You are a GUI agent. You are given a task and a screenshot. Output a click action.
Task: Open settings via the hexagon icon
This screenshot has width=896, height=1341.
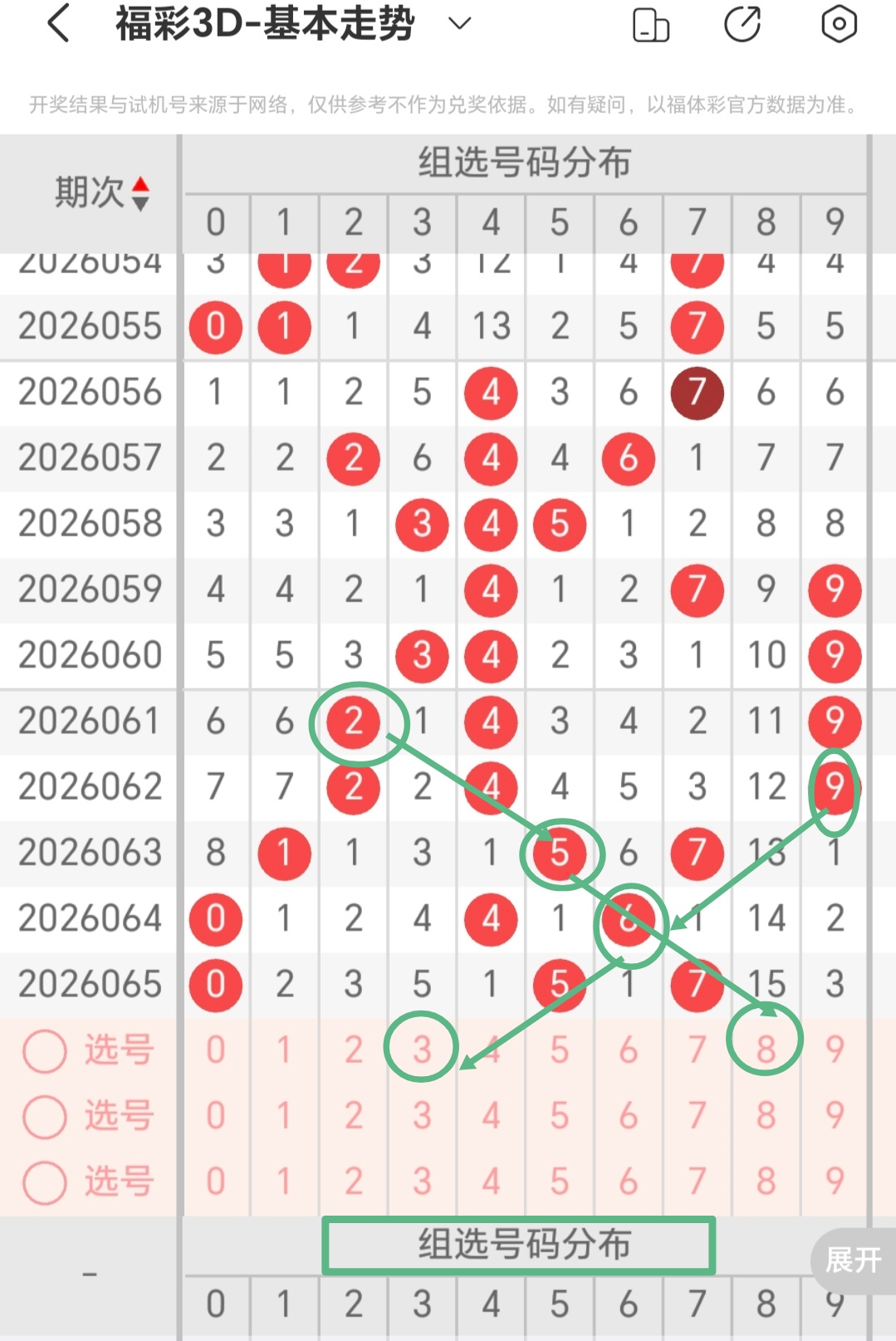(x=840, y=24)
